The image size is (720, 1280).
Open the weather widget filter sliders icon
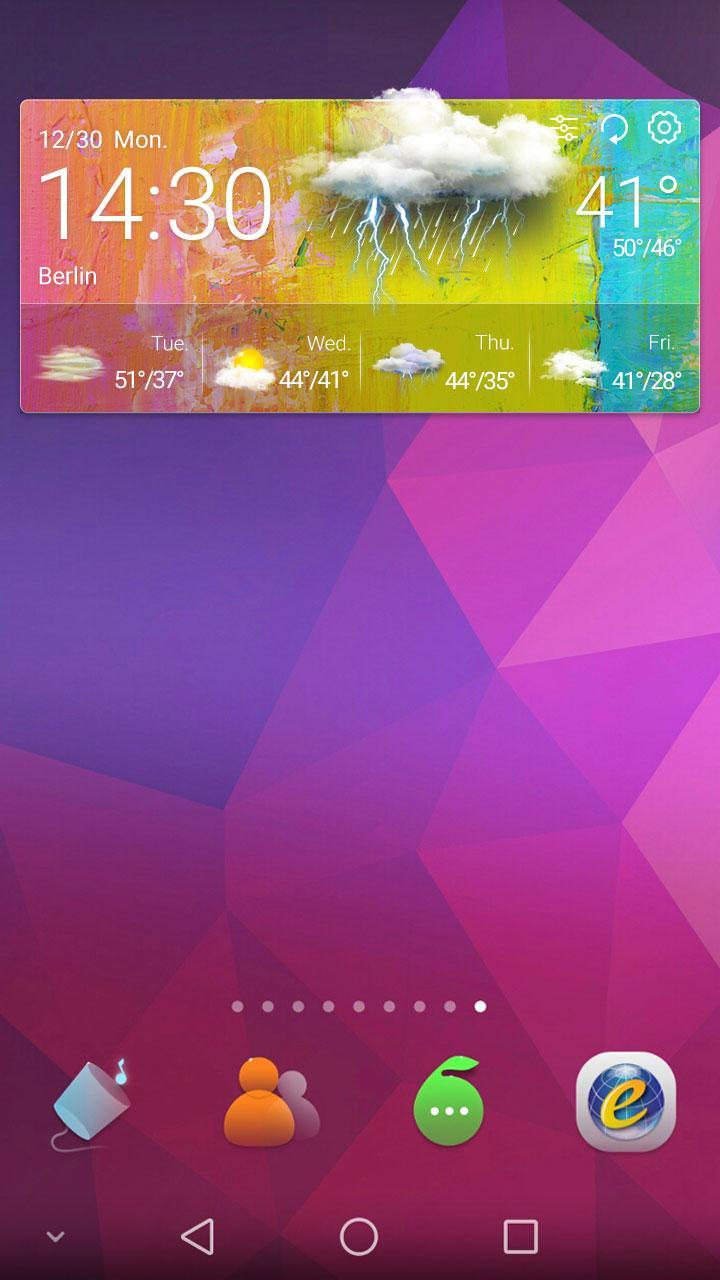point(564,128)
